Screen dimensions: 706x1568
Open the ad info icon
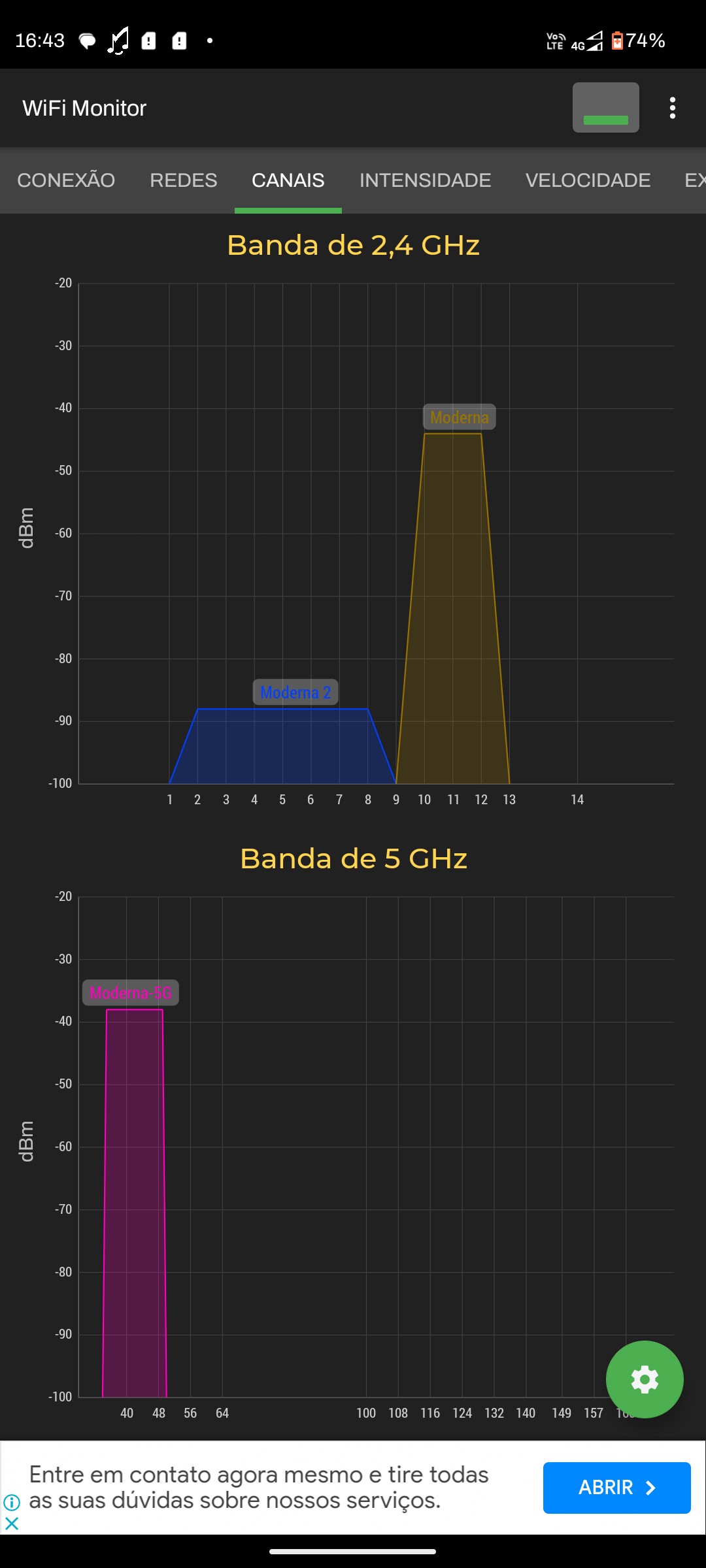tap(12, 1503)
